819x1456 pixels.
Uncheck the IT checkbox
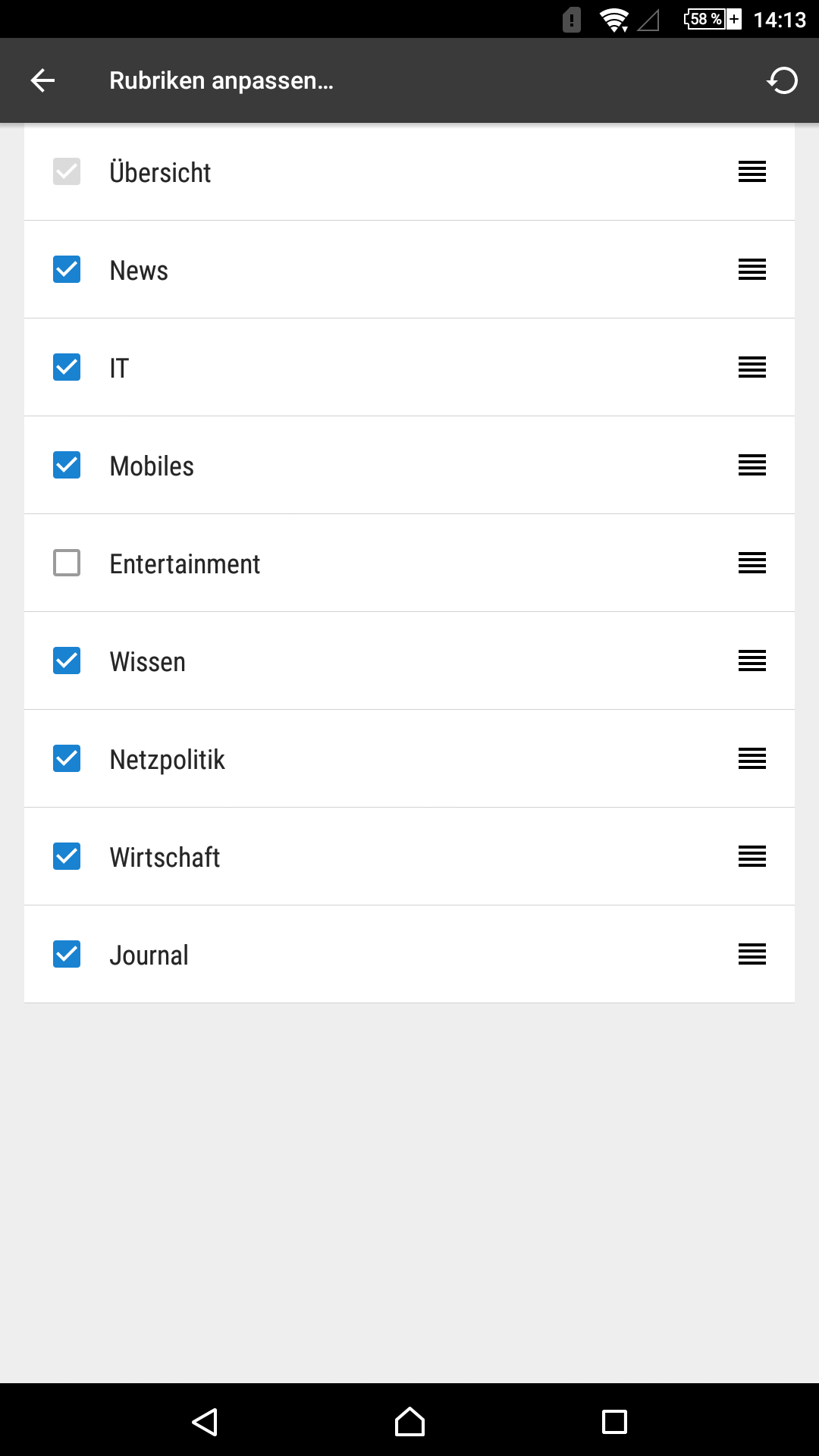click(67, 367)
